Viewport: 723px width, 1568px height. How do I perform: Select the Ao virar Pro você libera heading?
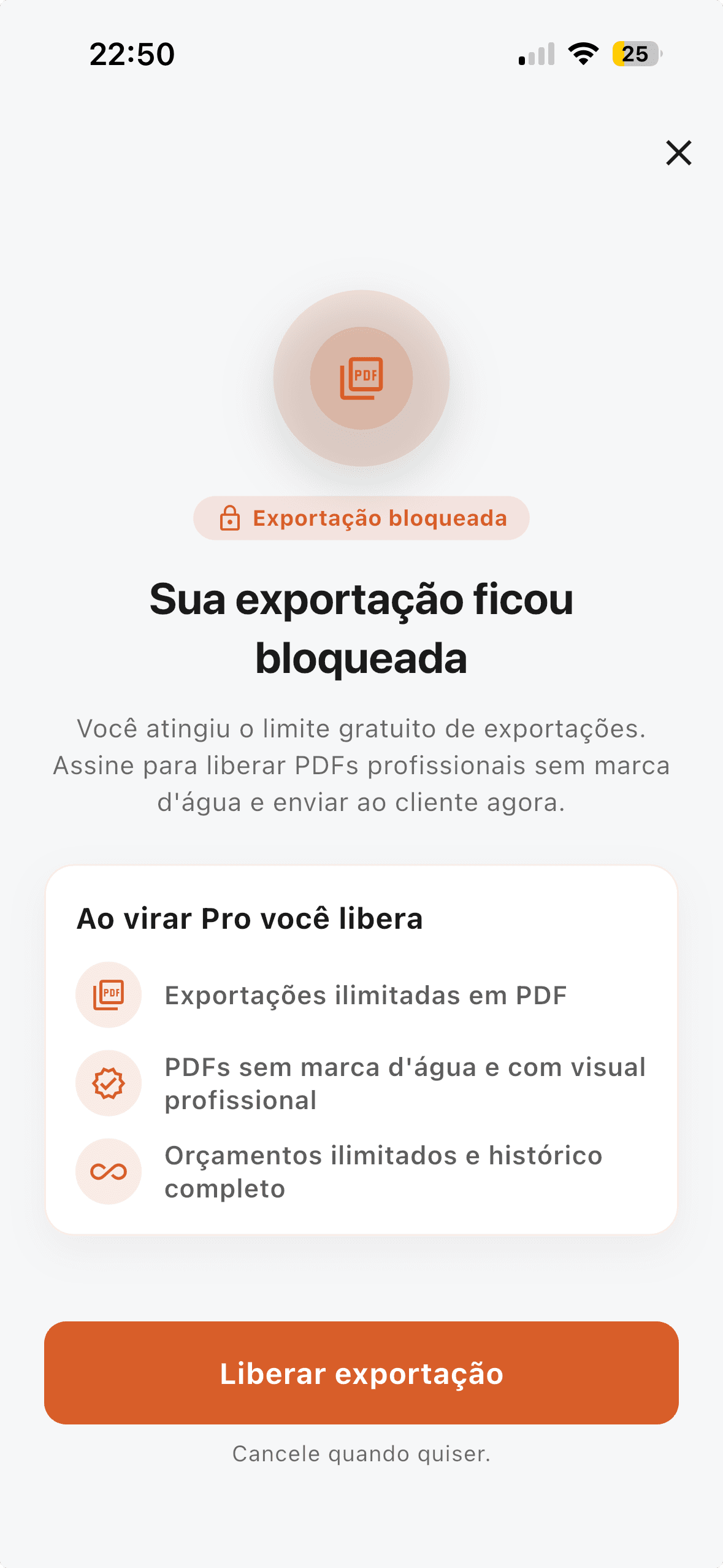(249, 918)
